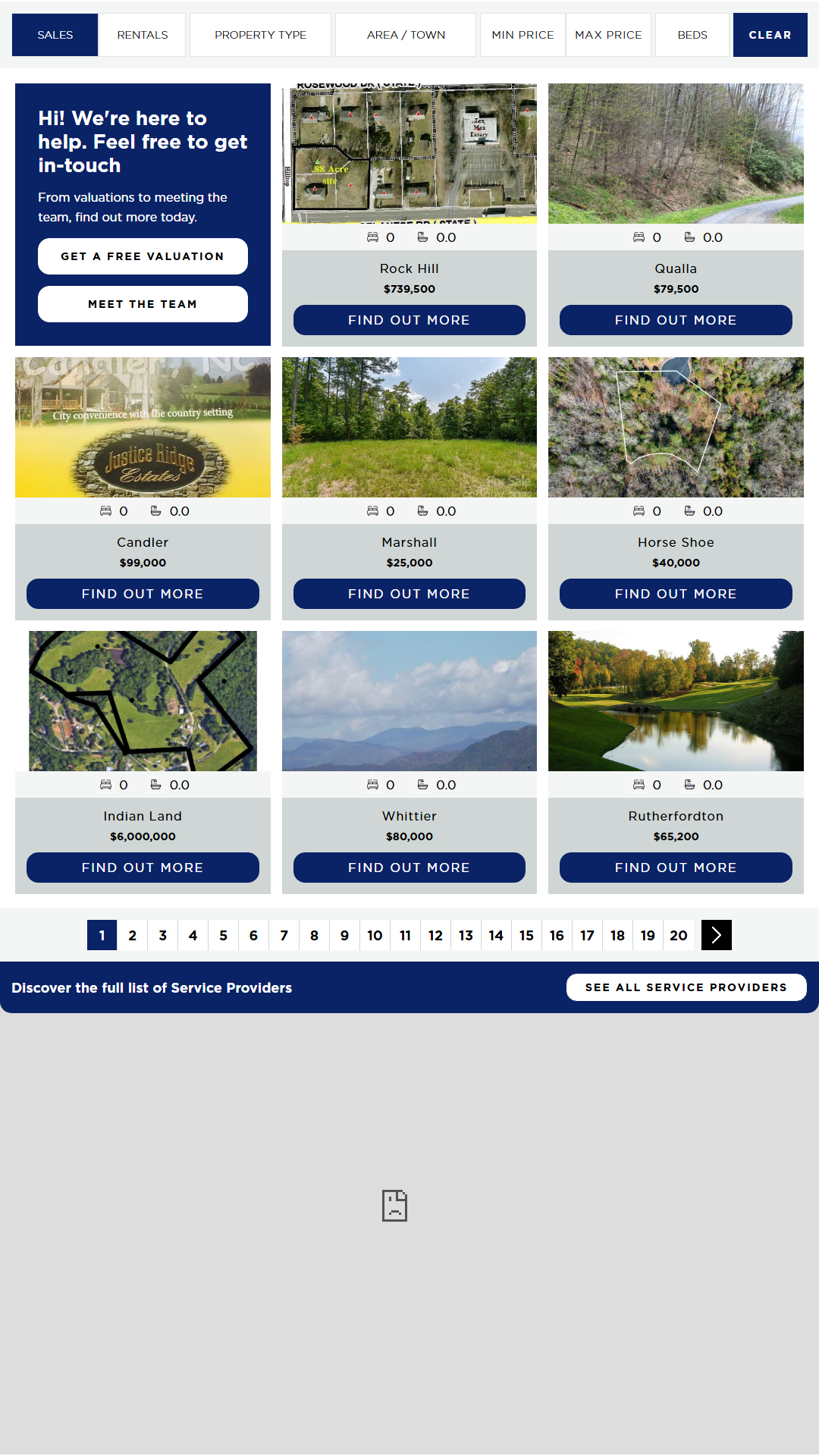Find out more about Qualla listing

[676, 320]
